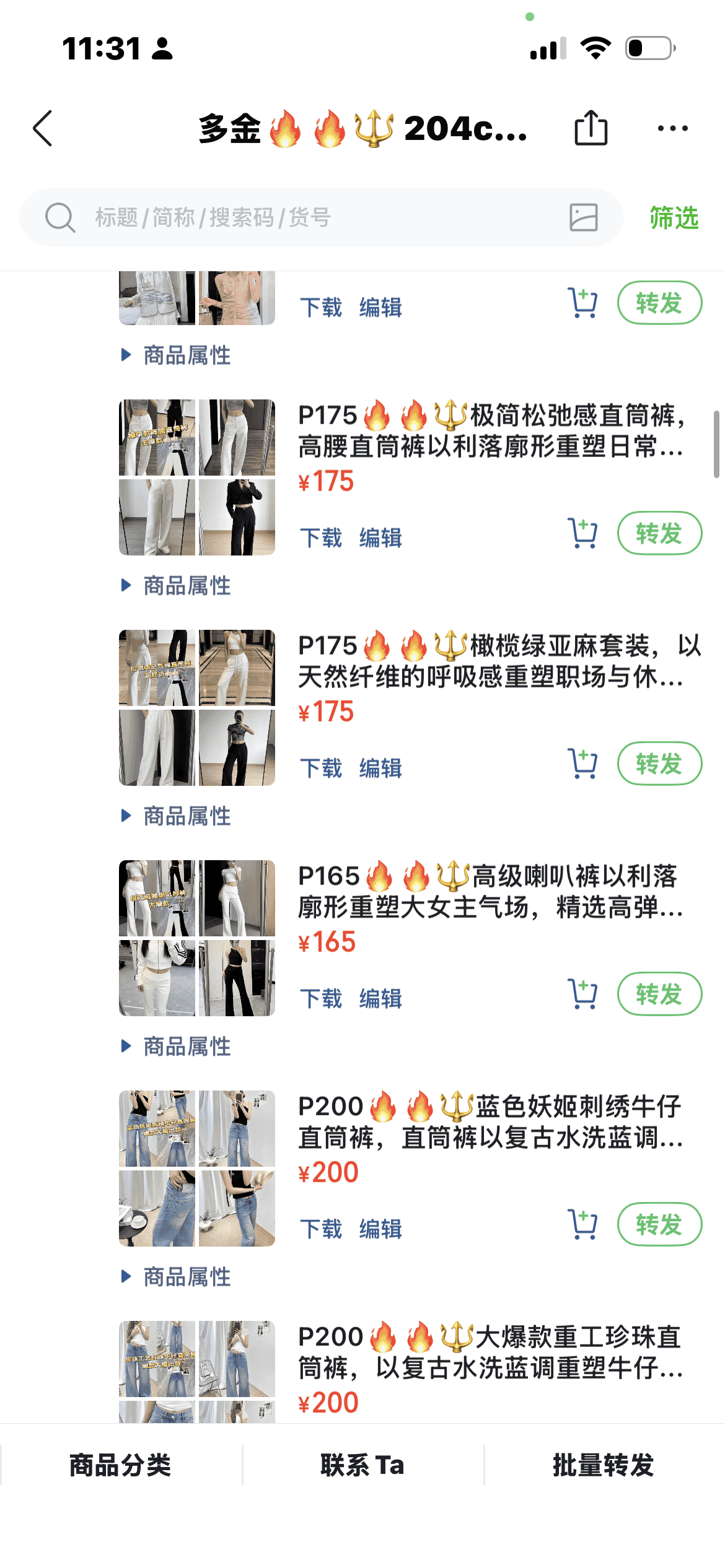Start 批量转发 batch forwarding
Viewport: 725px width, 1568px height.
(x=604, y=1465)
